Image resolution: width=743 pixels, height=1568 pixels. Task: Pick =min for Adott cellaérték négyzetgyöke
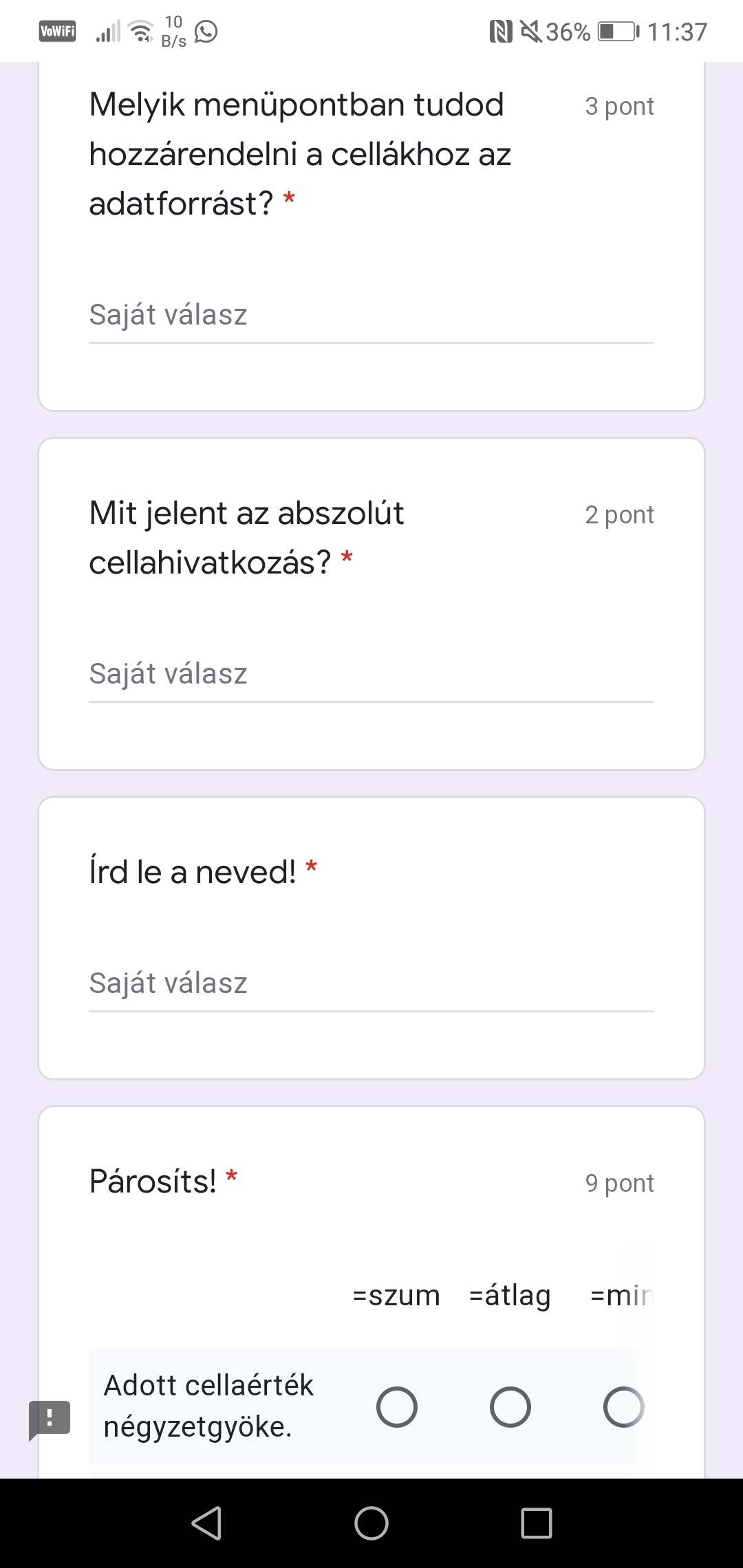point(623,1406)
